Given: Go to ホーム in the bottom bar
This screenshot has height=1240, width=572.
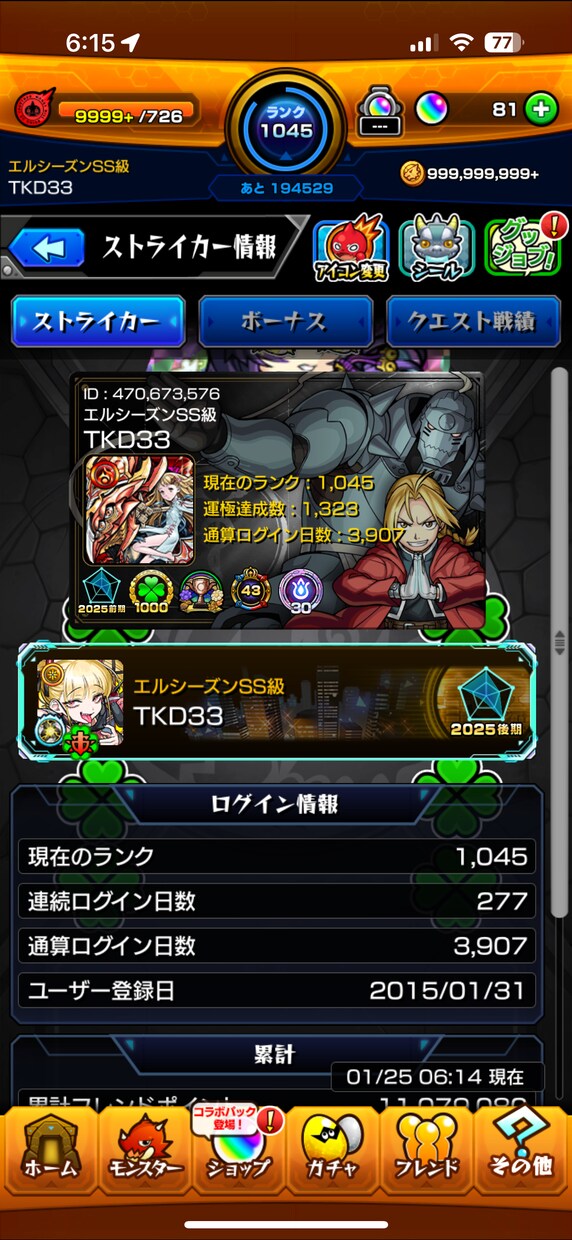Looking at the screenshot, I should 49,1152.
